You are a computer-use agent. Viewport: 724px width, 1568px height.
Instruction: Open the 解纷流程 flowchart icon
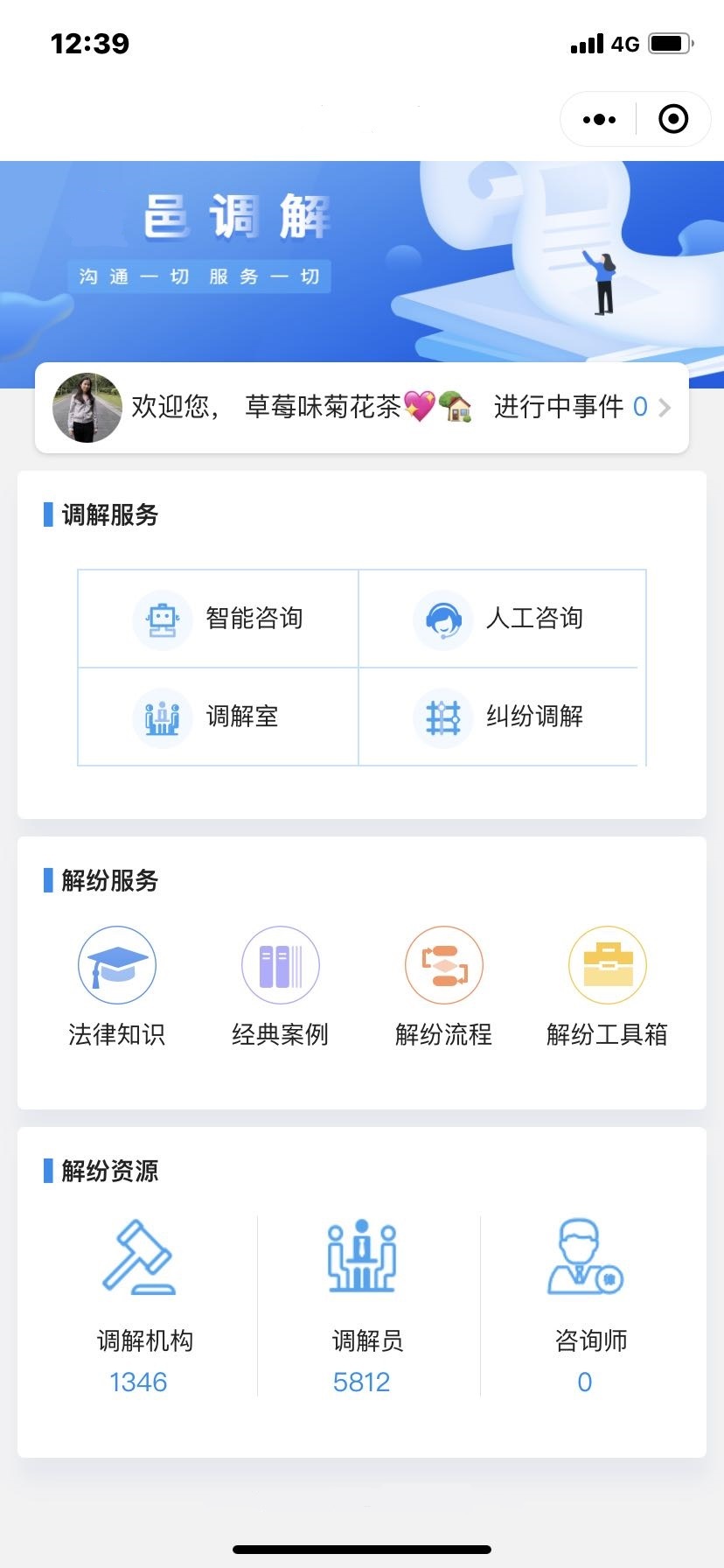point(443,965)
